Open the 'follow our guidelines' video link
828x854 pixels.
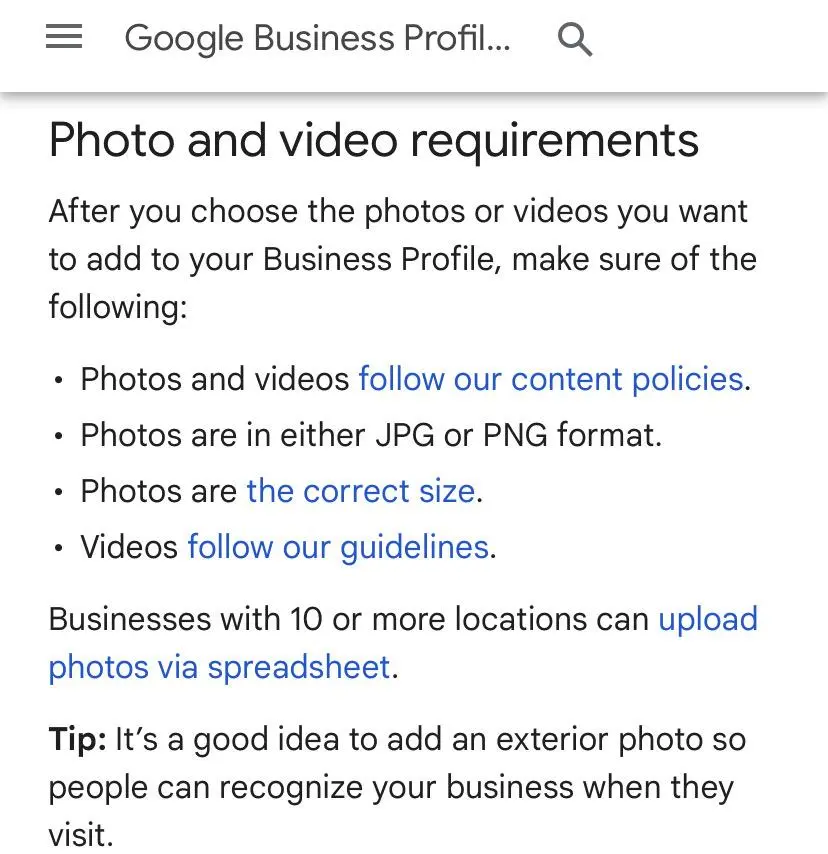point(338,547)
